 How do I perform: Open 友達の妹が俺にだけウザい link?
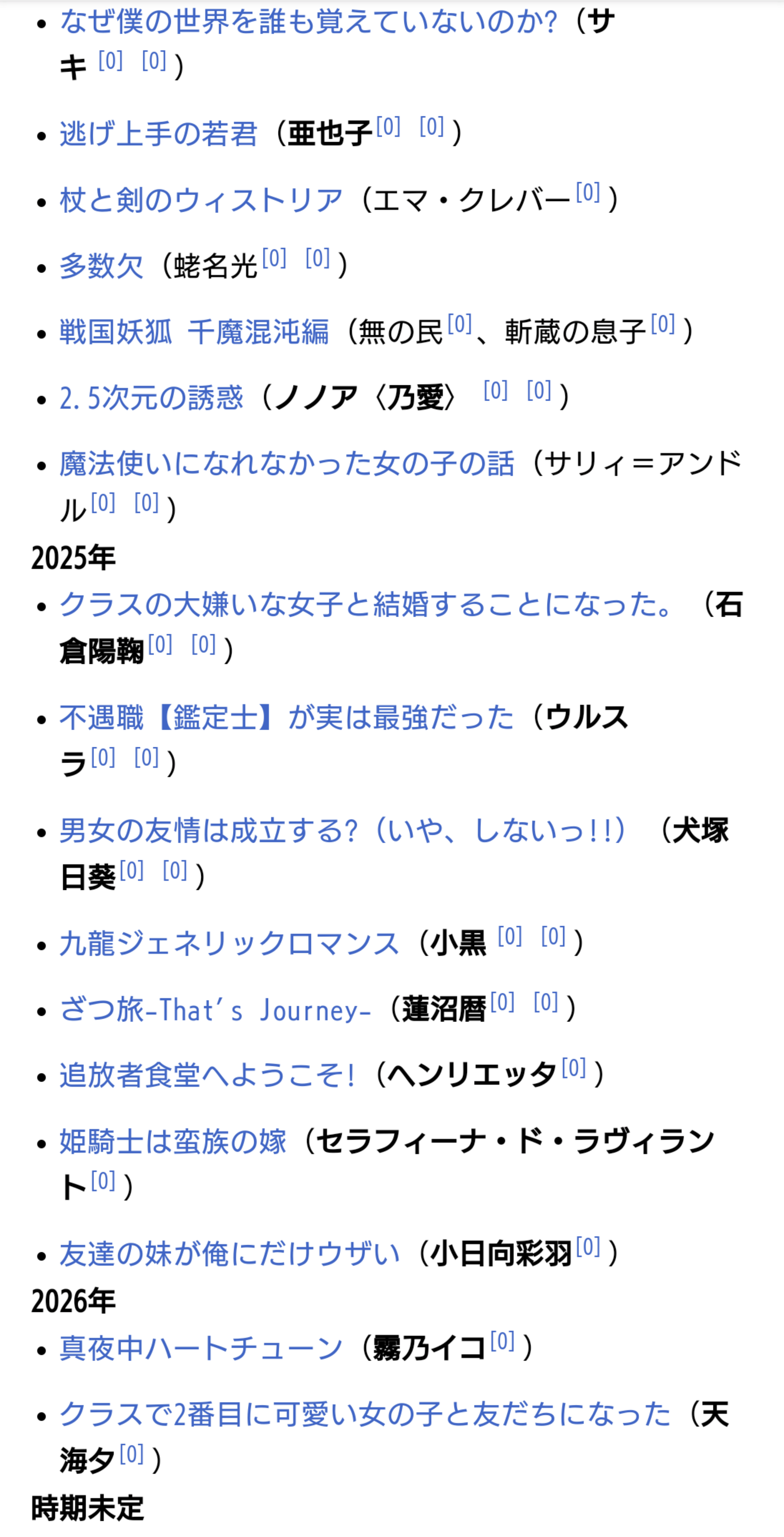[229, 1254]
